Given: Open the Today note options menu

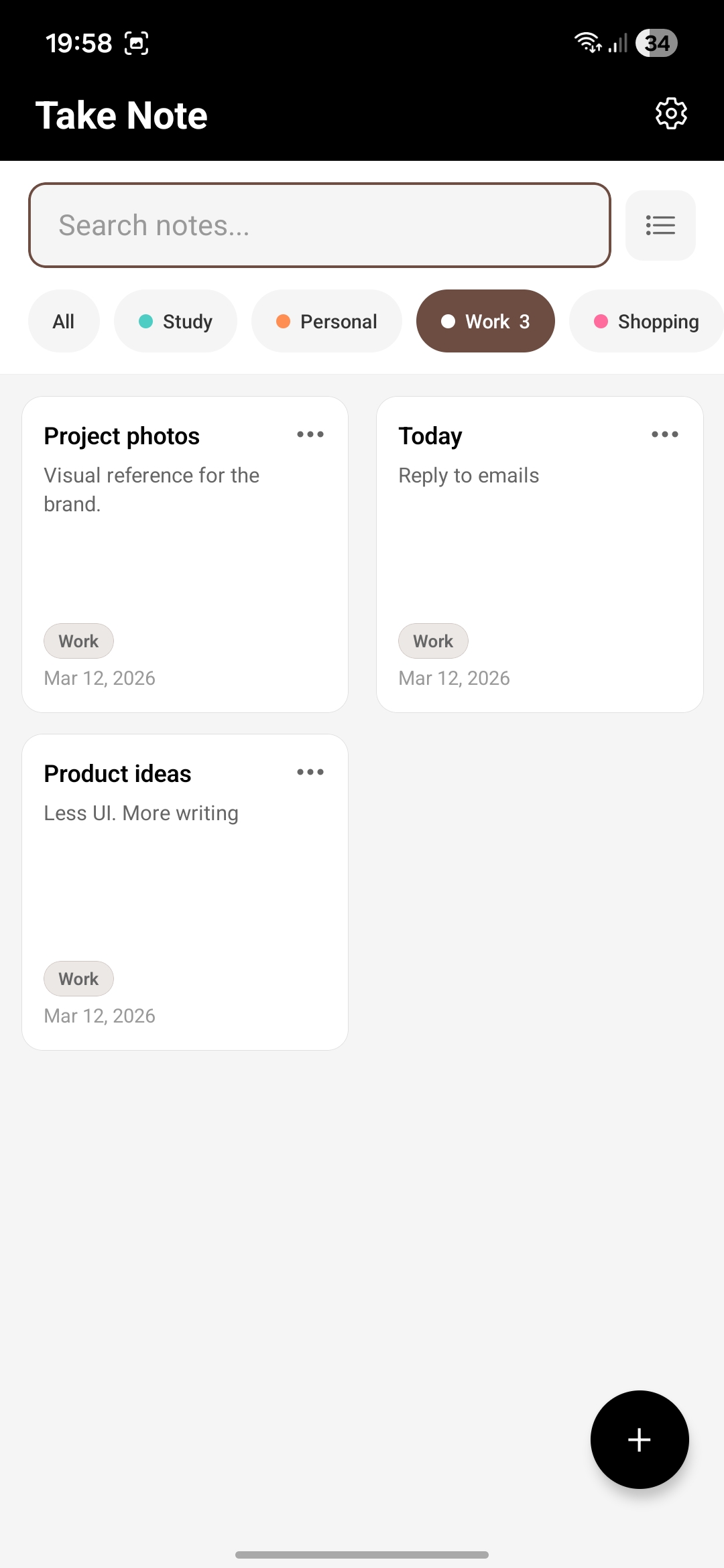Looking at the screenshot, I should click(664, 434).
